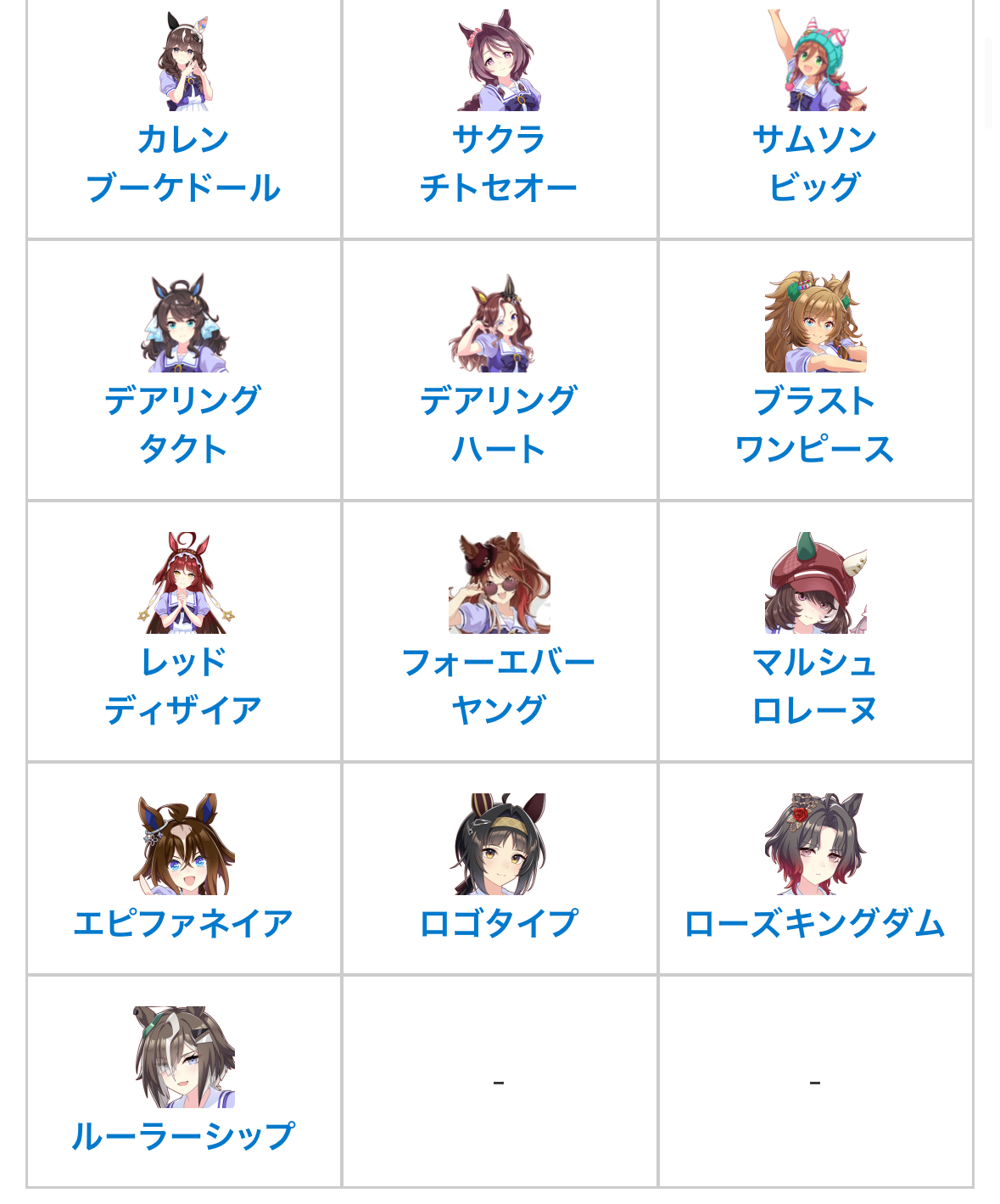Screen dimensions: 1000x1204
Task: Open レッドディザイア character page
Action: [183, 686]
